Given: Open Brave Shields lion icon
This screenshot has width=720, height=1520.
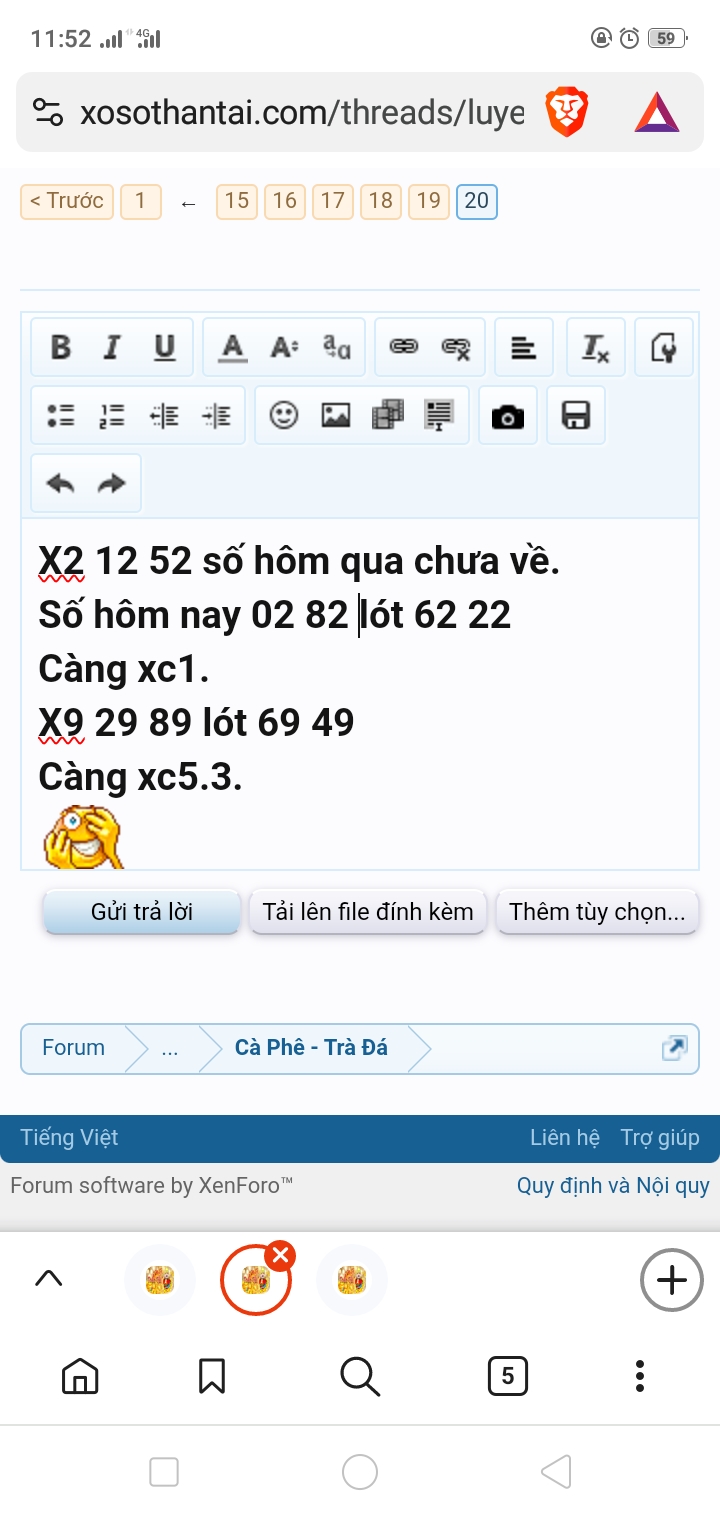Looking at the screenshot, I should [x=567, y=112].
